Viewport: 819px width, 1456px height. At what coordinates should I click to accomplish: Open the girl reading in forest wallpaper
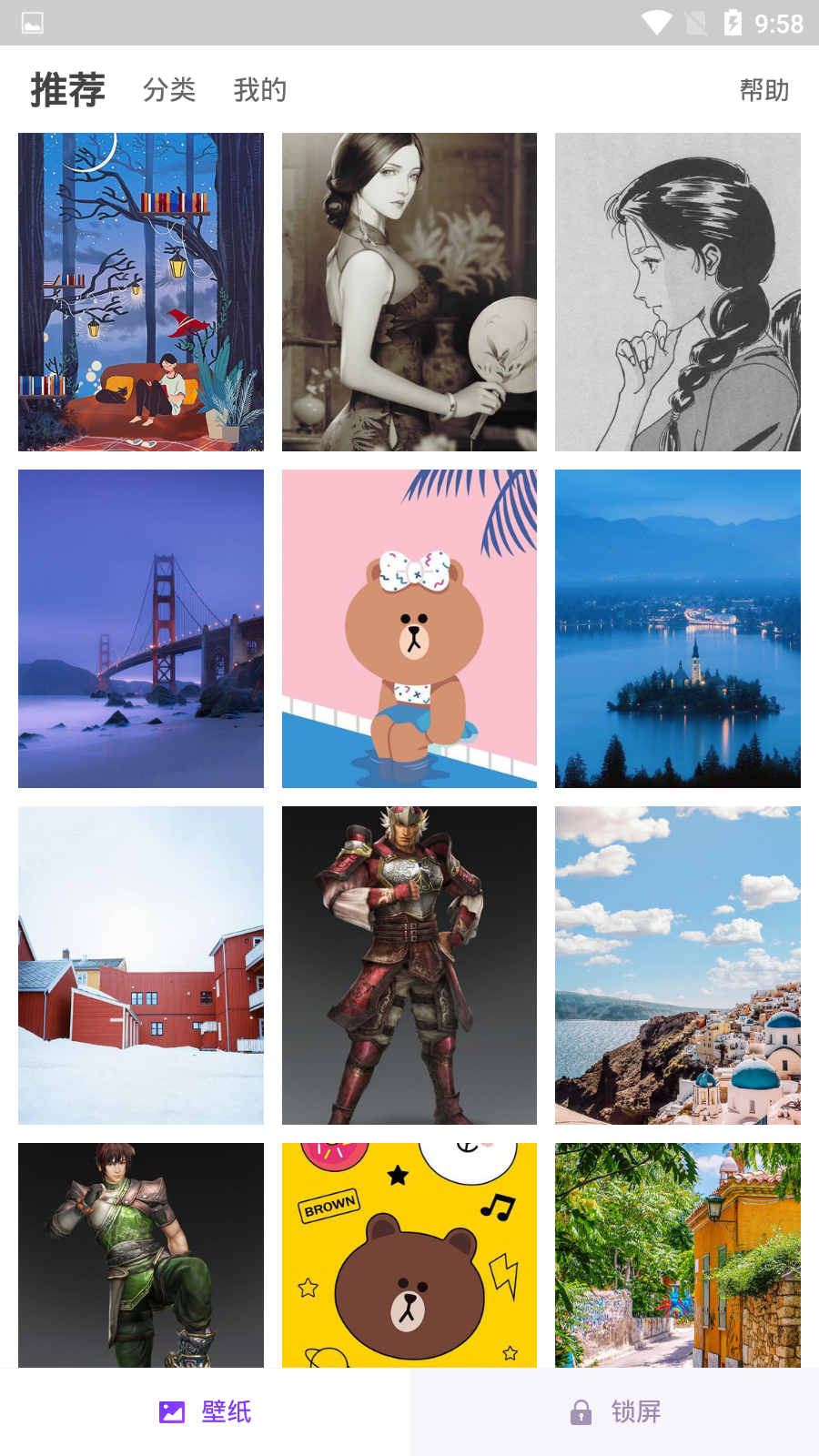(141, 292)
